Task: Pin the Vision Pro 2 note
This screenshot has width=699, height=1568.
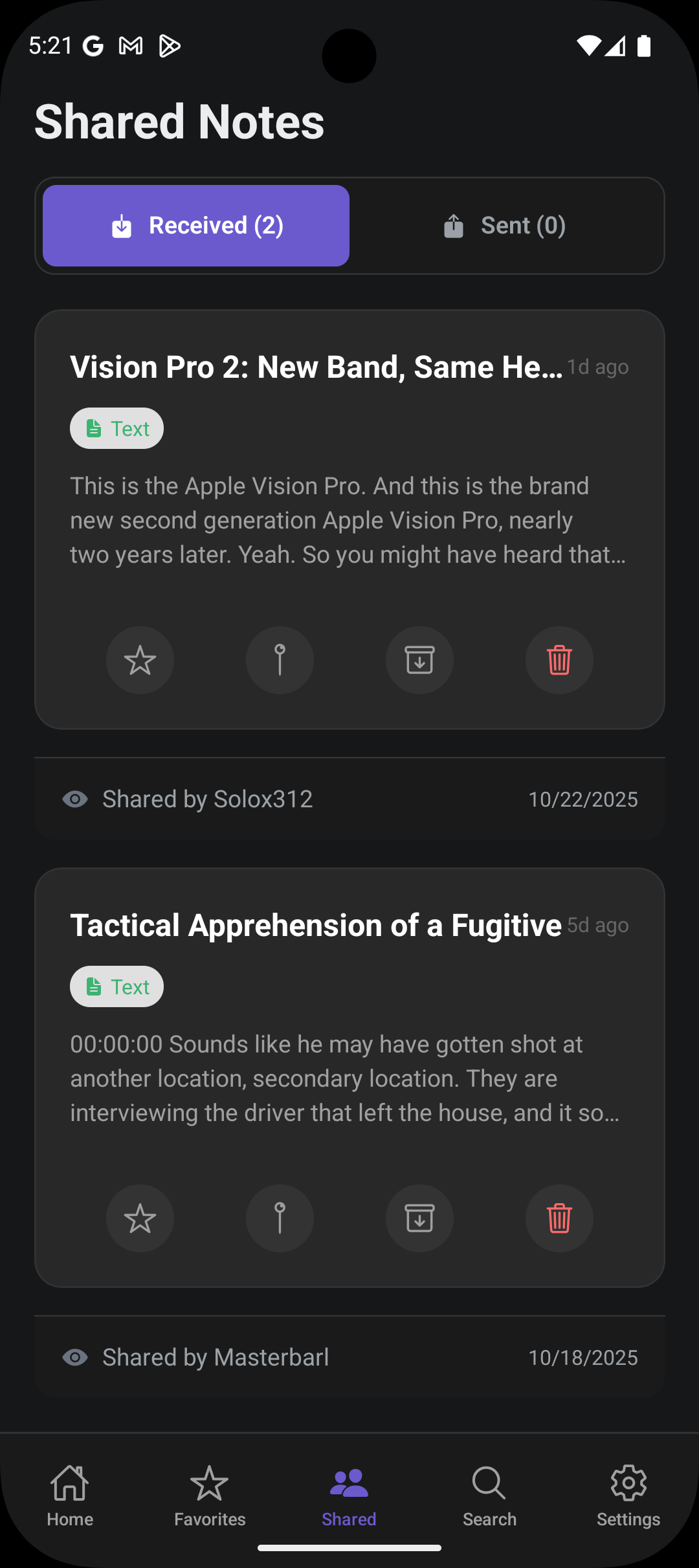Action: (x=280, y=660)
